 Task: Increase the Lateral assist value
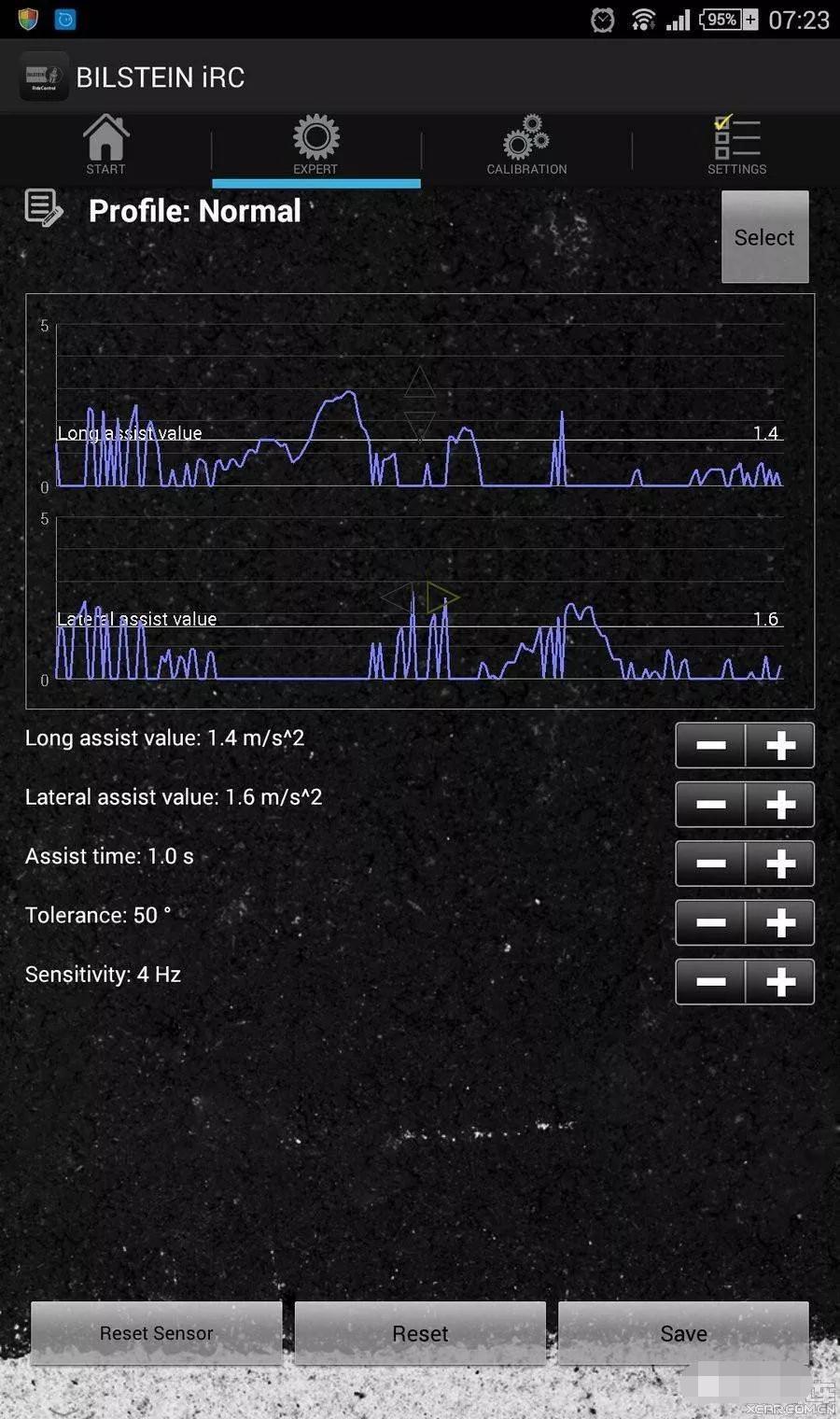[780, 804]
